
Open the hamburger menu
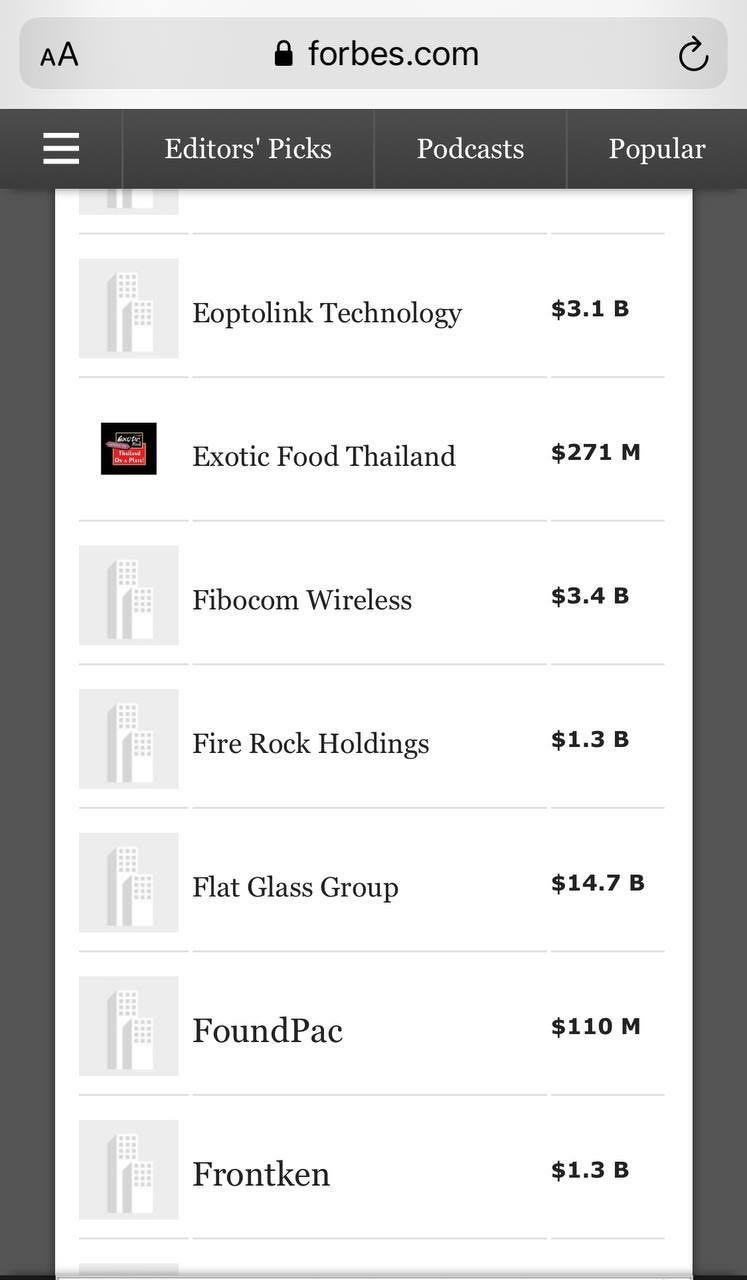pyautogui.click(x=61, y=149)
